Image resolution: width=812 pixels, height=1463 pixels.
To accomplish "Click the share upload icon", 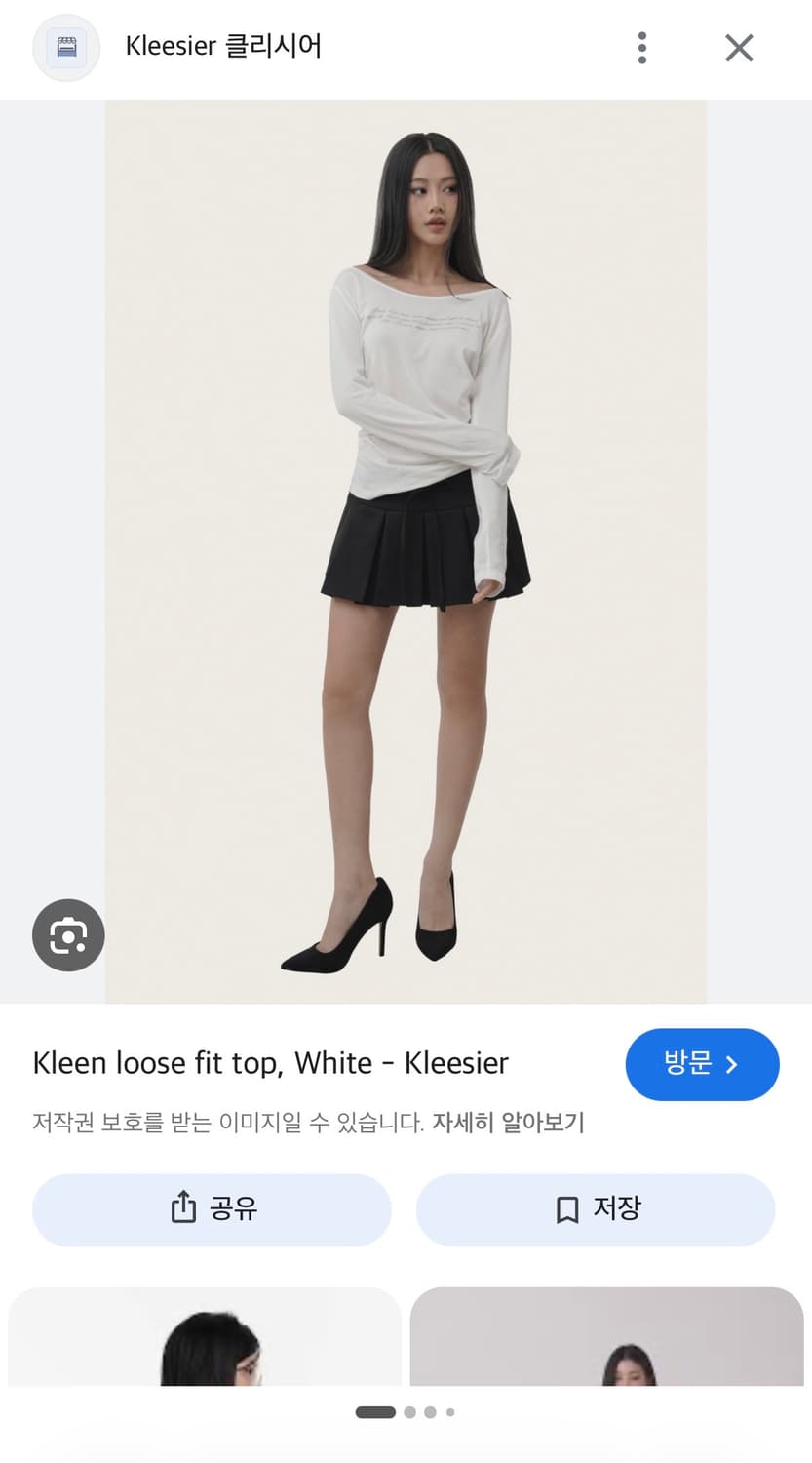I will [181, 1207].
